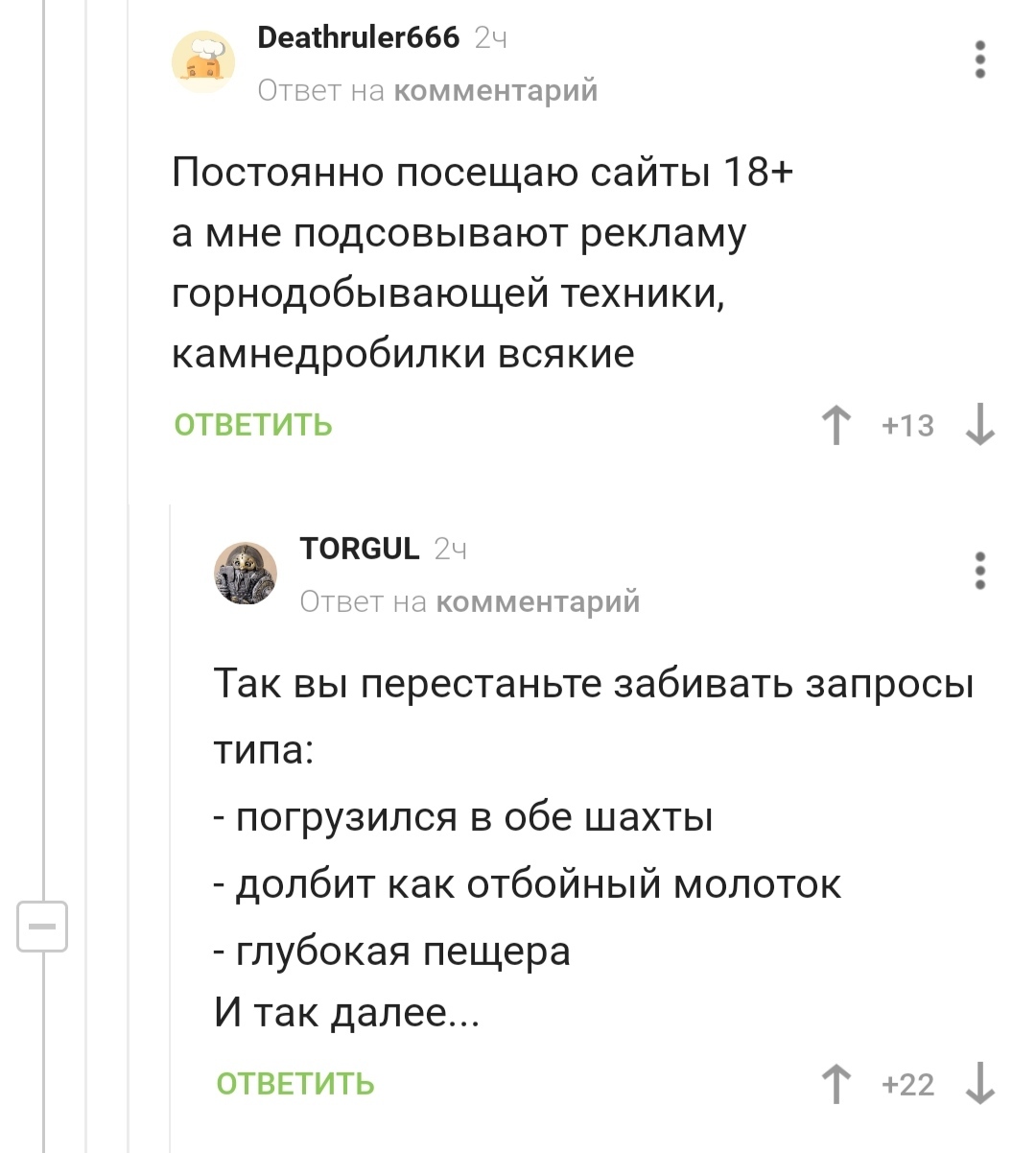
Task: Open the overflow menu on TORGUL's comment
Action: (979, 571)
